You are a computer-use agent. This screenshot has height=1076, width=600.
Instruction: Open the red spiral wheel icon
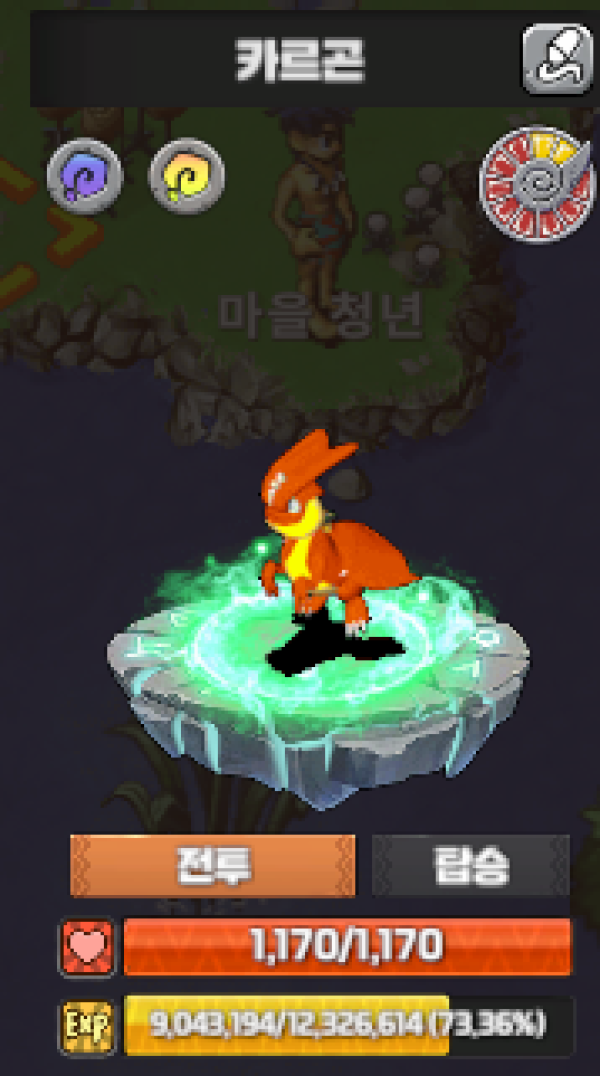(533, 183)
